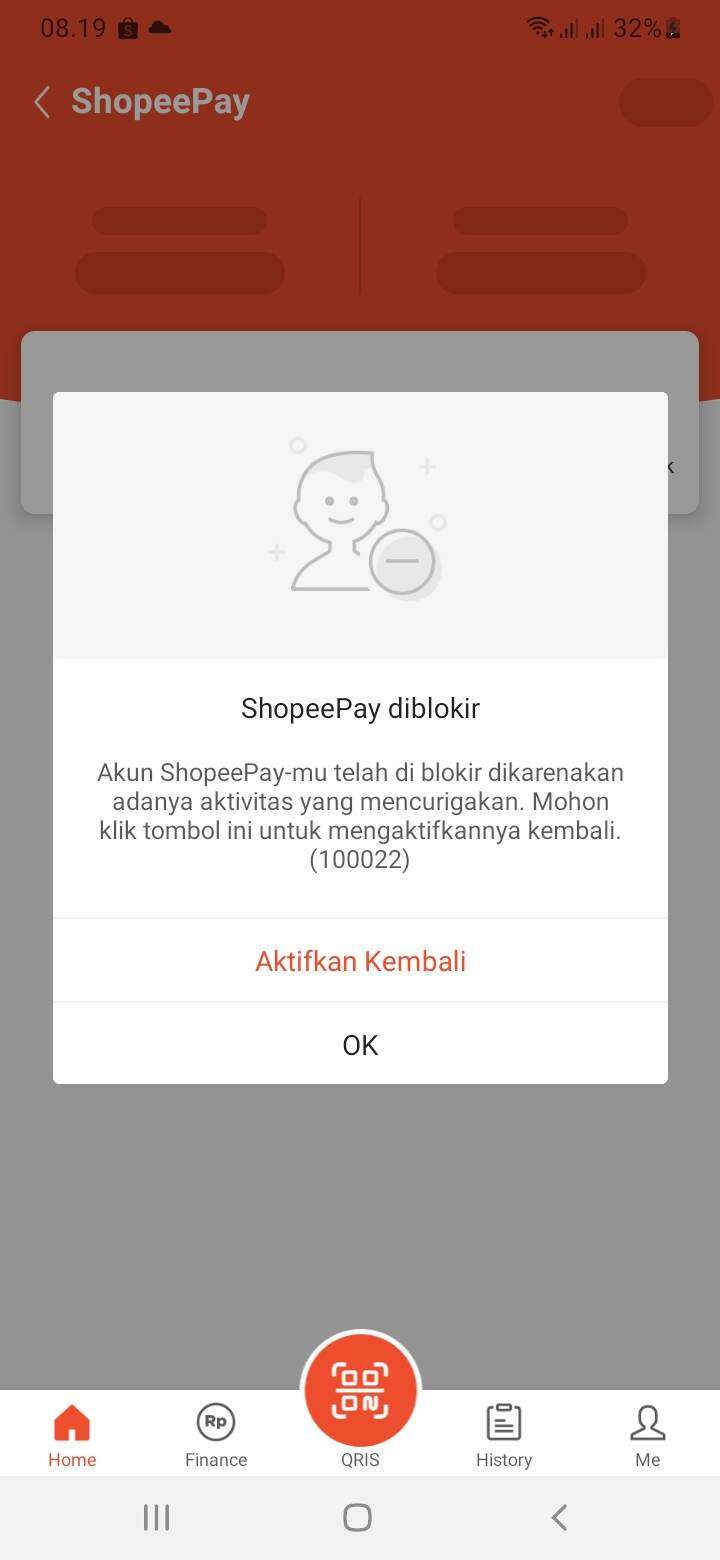The width and height of the screenshot is (720, 1560).
Task: Tap the system back button
Action: pos(559,1517)
